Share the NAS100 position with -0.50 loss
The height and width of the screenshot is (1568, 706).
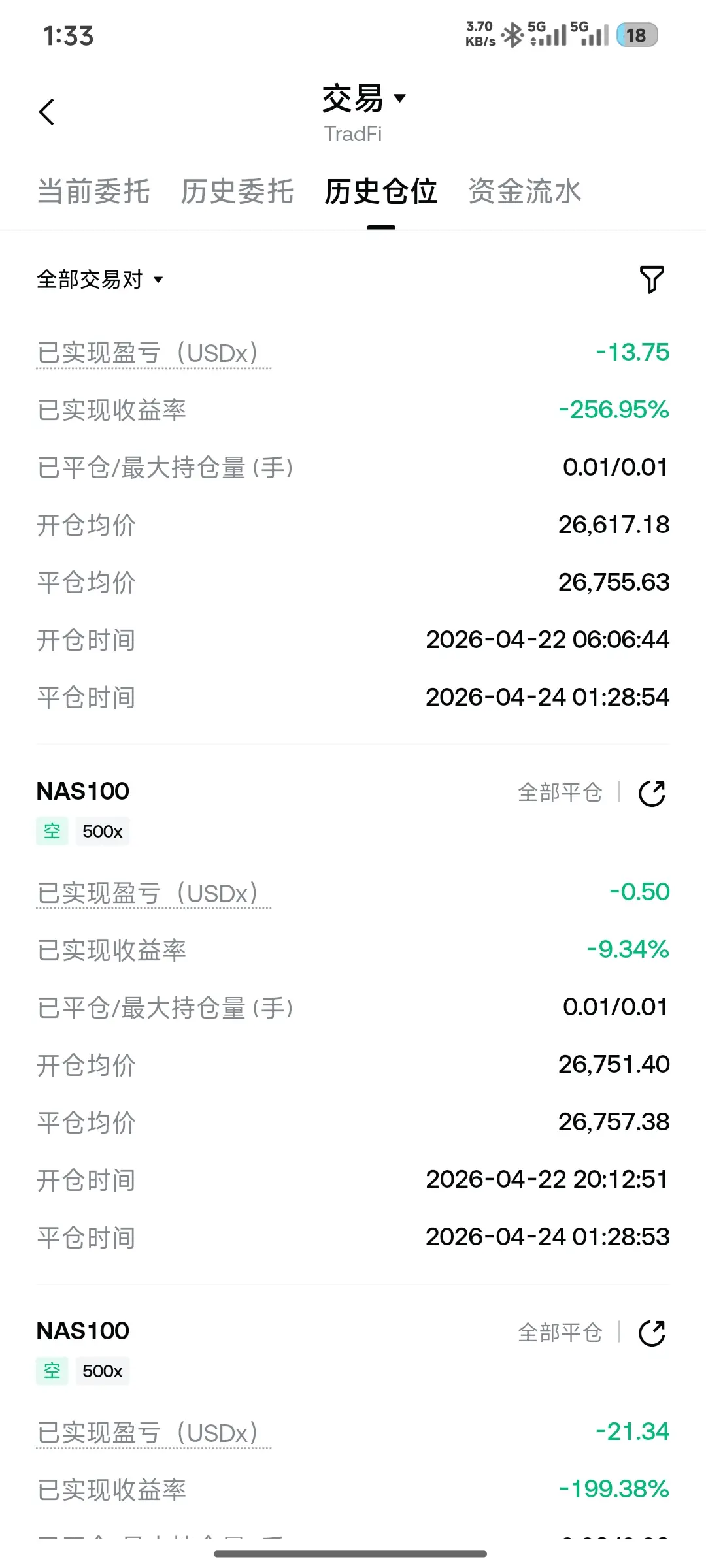(x=651, y=793)
